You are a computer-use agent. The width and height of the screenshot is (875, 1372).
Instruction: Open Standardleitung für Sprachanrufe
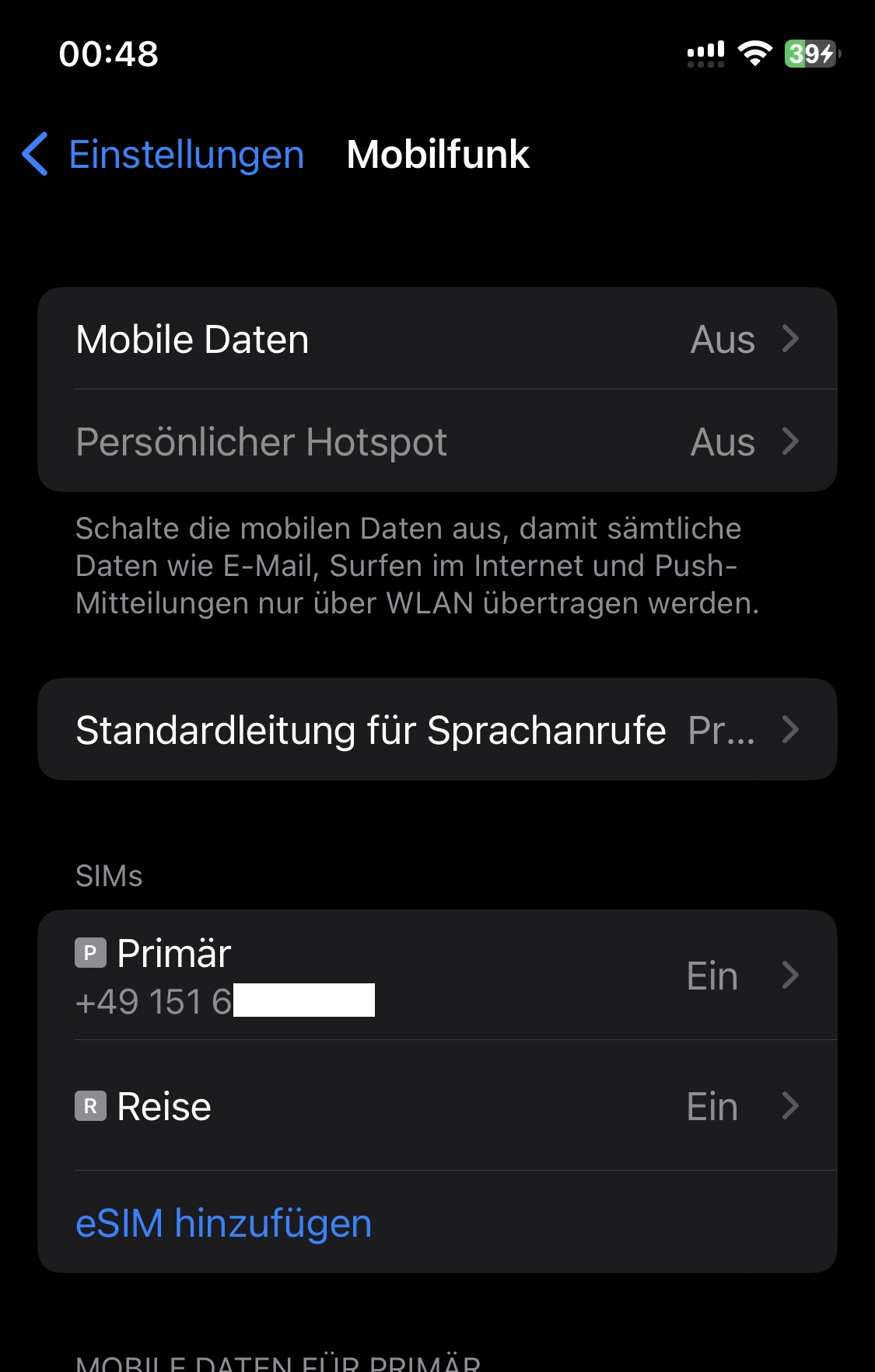click(437, 730)
